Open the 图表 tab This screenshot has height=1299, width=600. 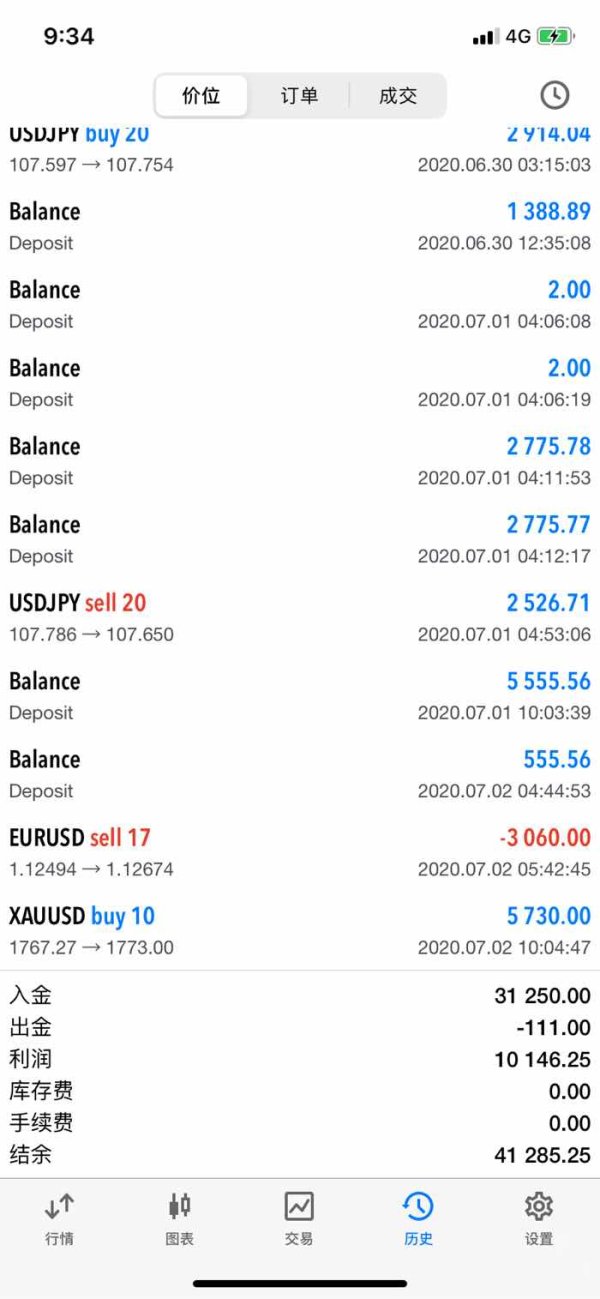point(180,1217)
